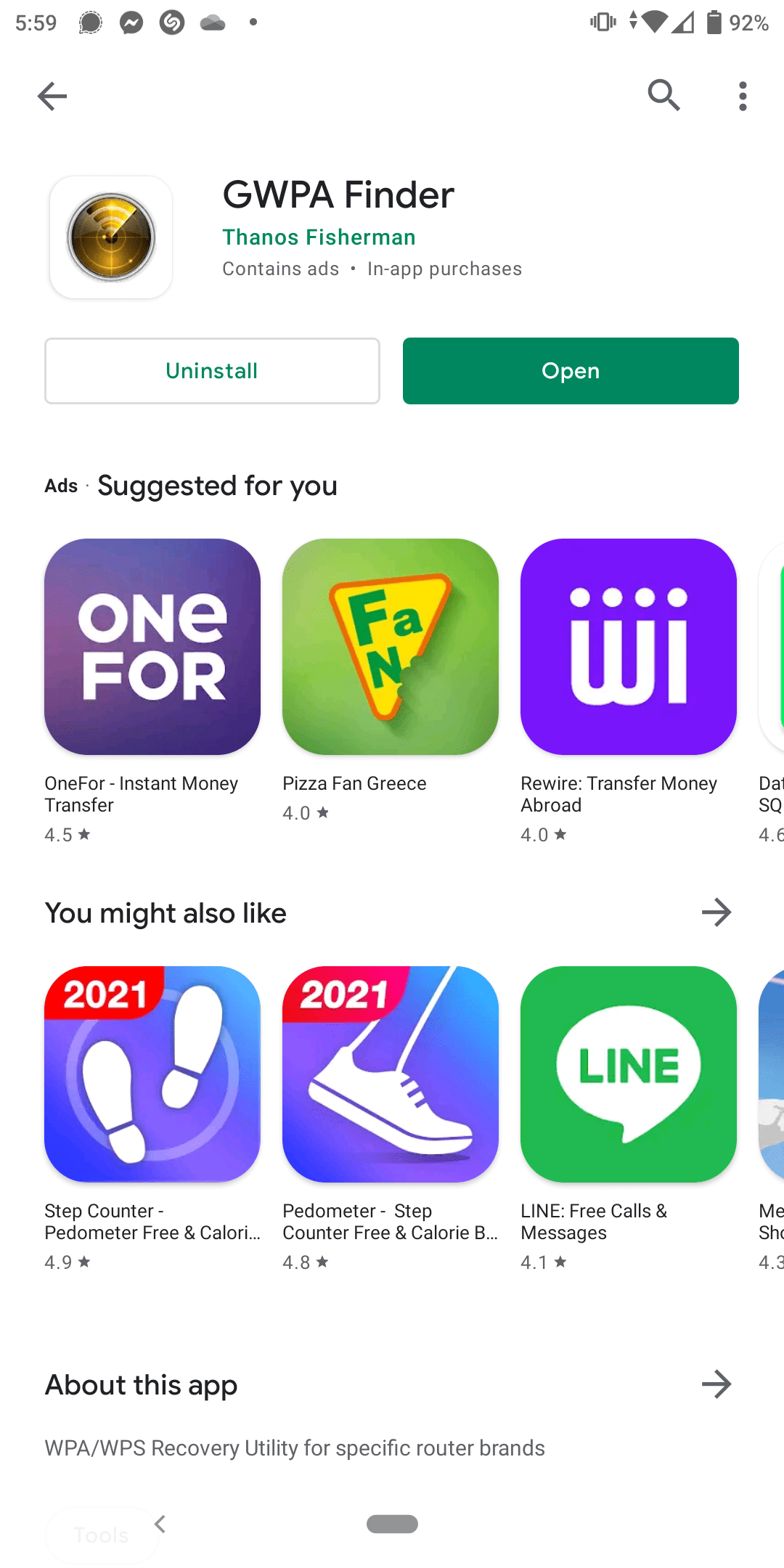Screen dimensions: 784x1568
Task: Open Step Counter Pedometer app
Action: (152, 1074)
